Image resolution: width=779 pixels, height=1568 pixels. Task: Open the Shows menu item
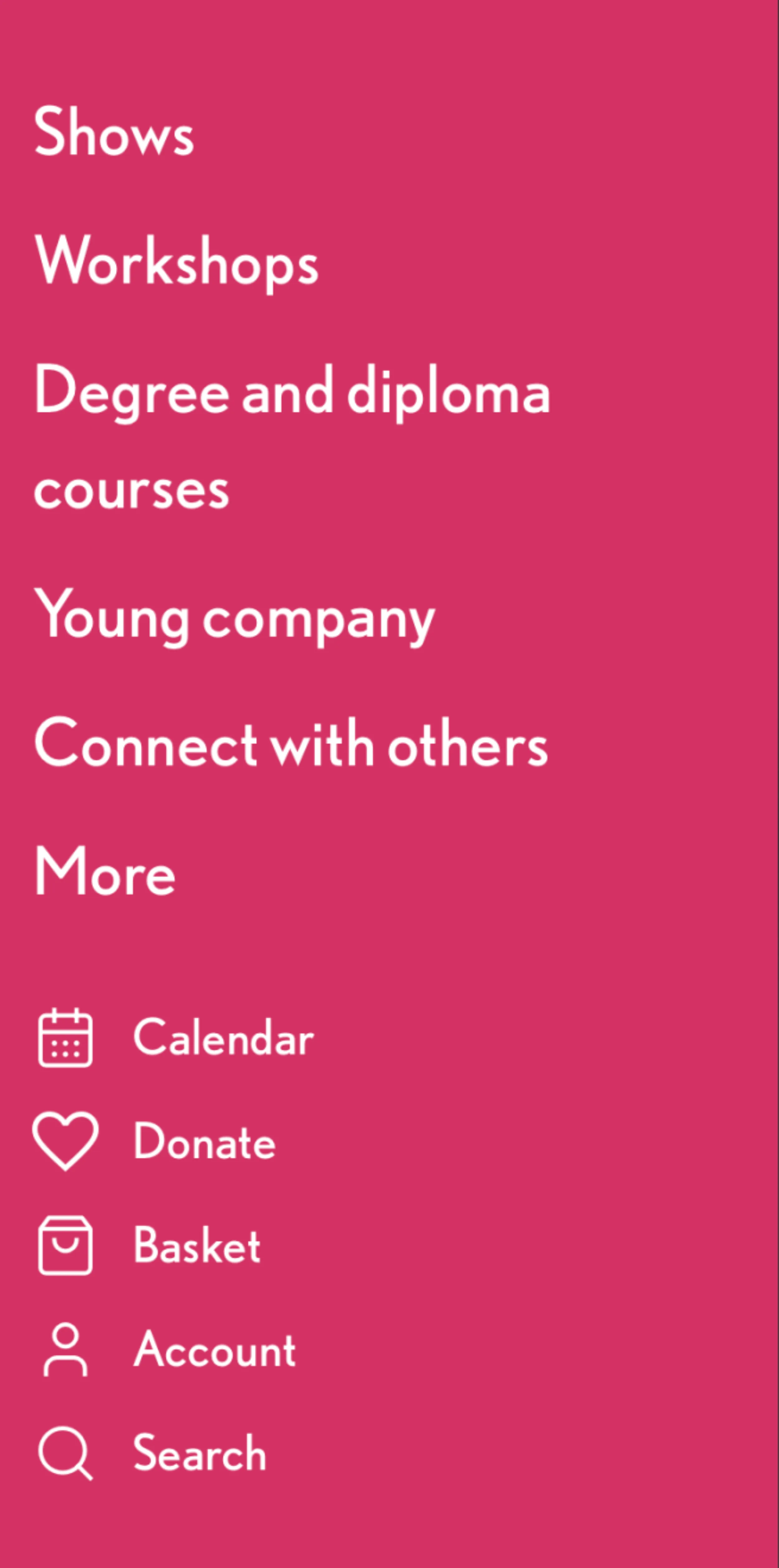tap(114, 132)
